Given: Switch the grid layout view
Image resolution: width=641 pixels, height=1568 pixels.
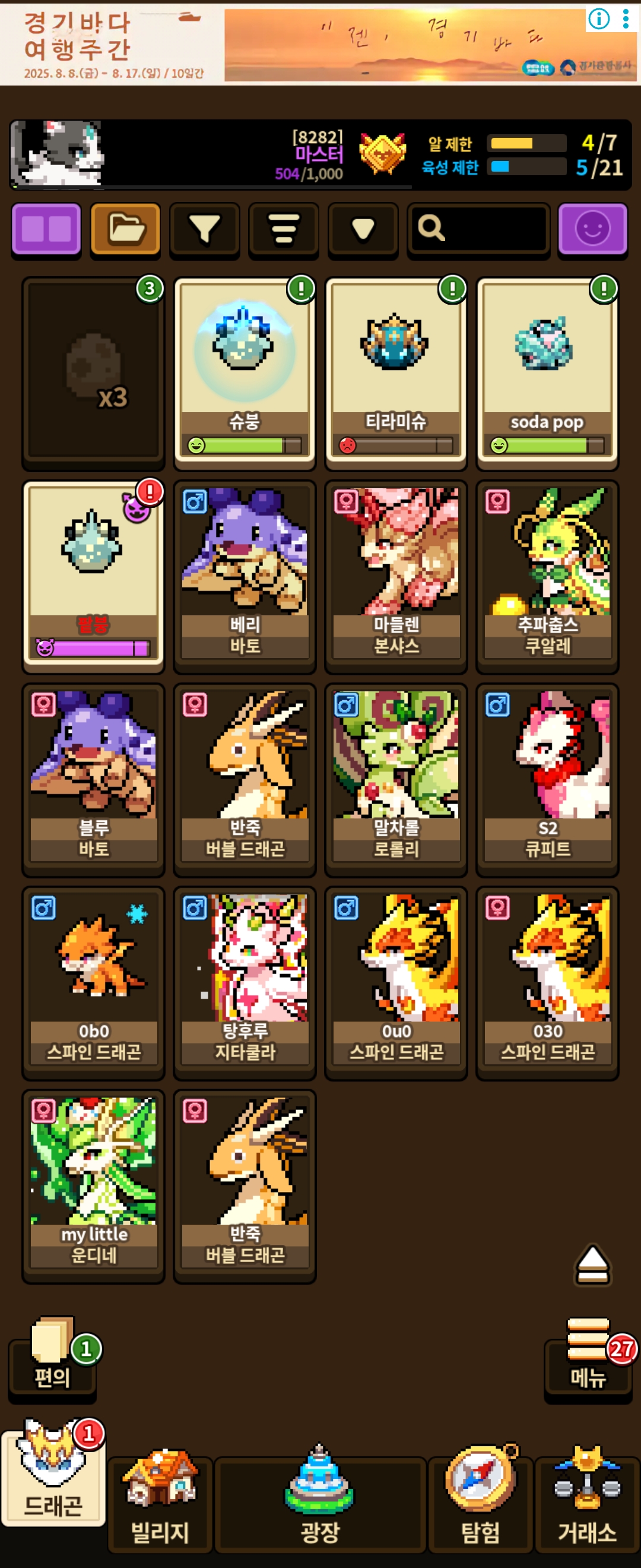Looking at the screenshot, I should pos(46,229).
